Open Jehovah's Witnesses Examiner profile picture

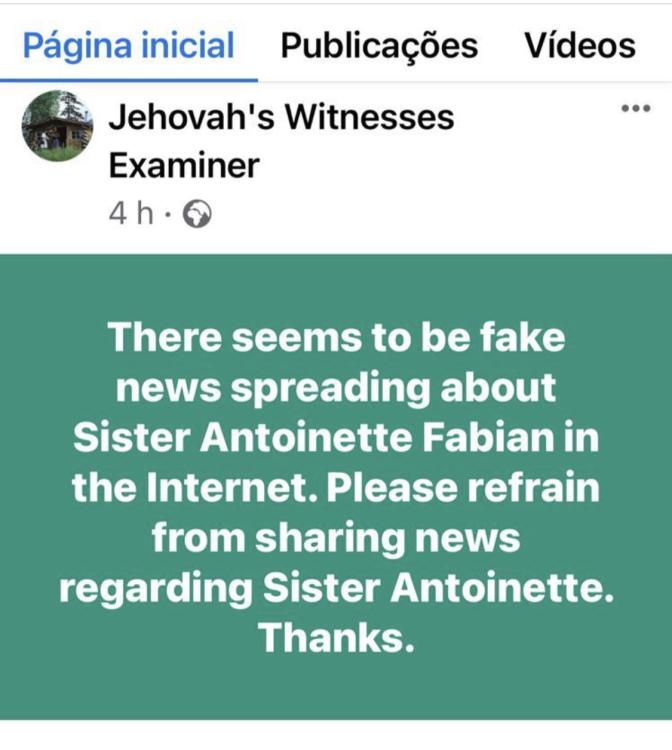pos(57,126)
